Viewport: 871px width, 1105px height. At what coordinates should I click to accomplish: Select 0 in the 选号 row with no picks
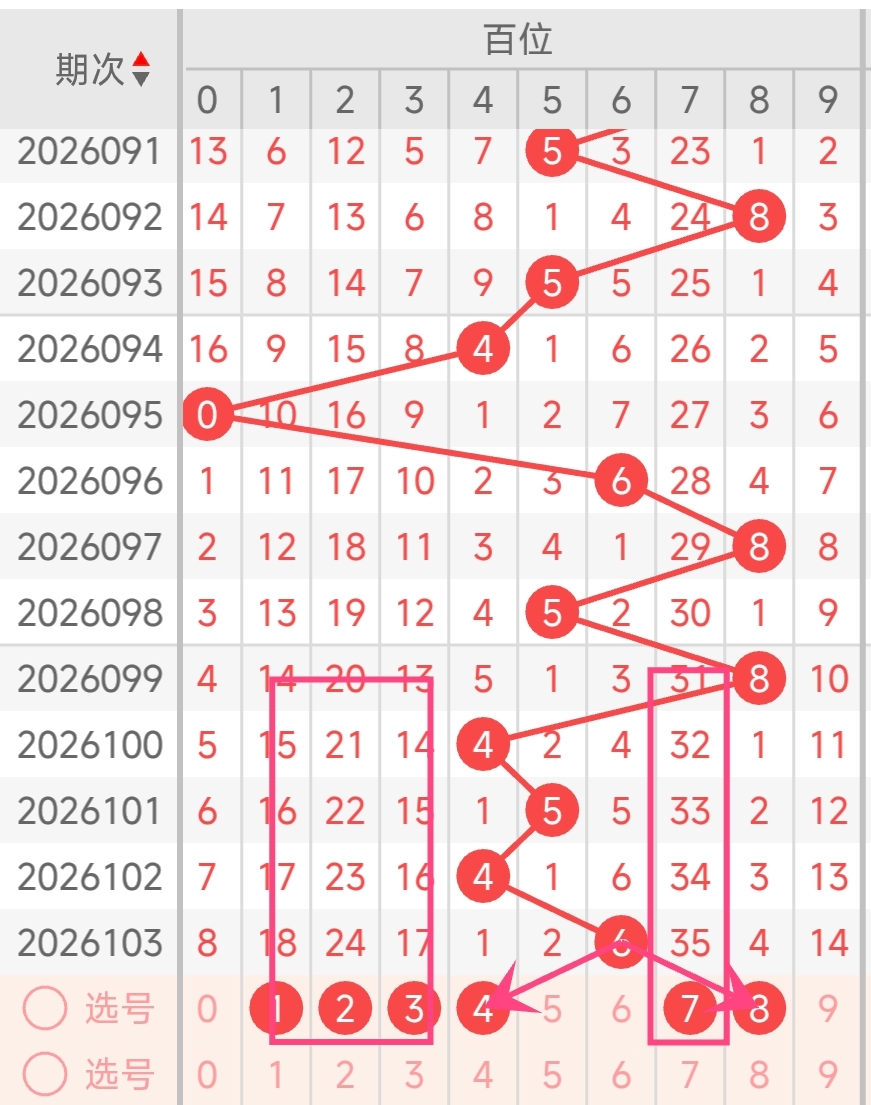tap(207, 1075)
